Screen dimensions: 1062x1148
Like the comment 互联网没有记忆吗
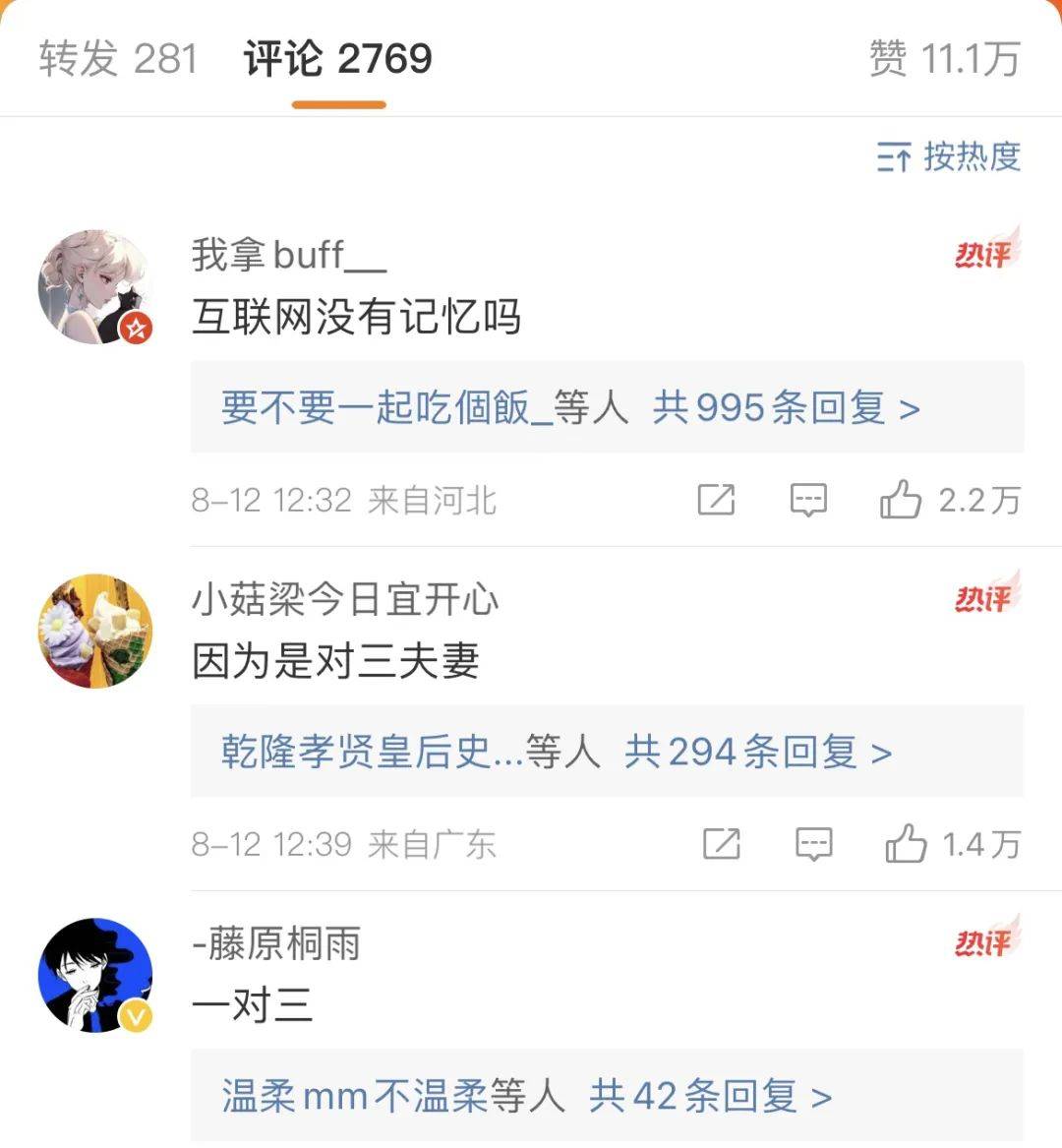pyautogui.click(x=900, y=500)
